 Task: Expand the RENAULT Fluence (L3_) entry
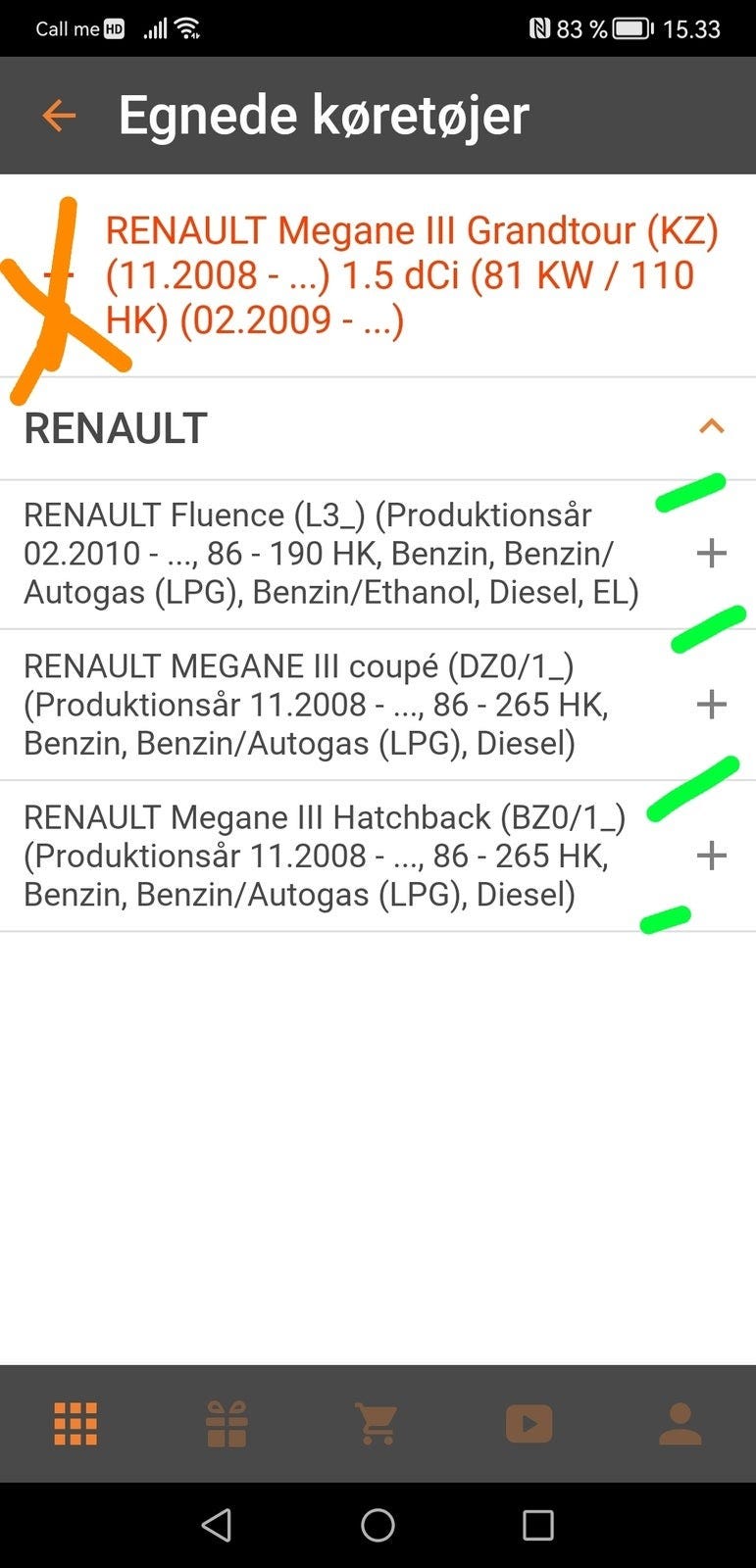click(711, 554)
